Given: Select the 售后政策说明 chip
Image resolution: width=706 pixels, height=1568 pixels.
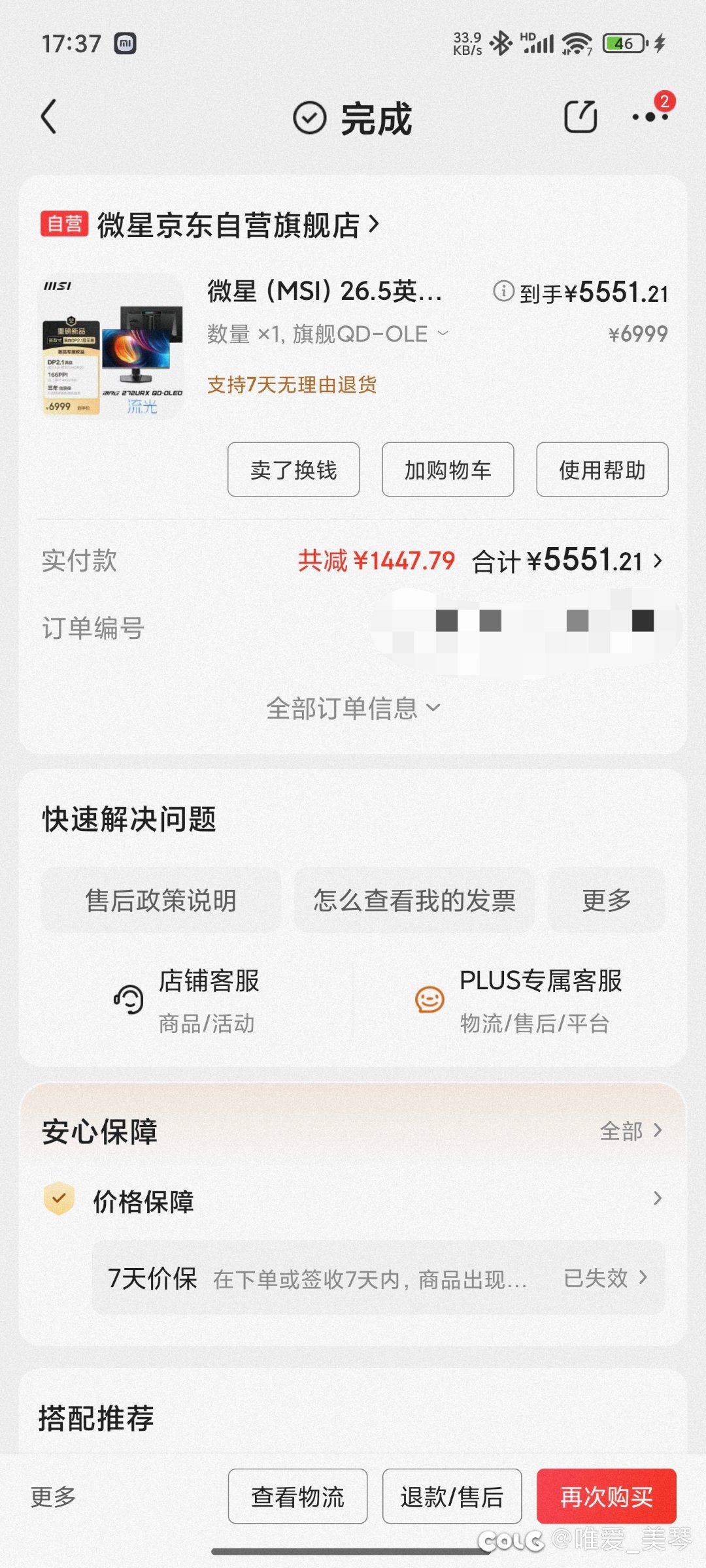Looking at the screenshot, I should [161, 900].
